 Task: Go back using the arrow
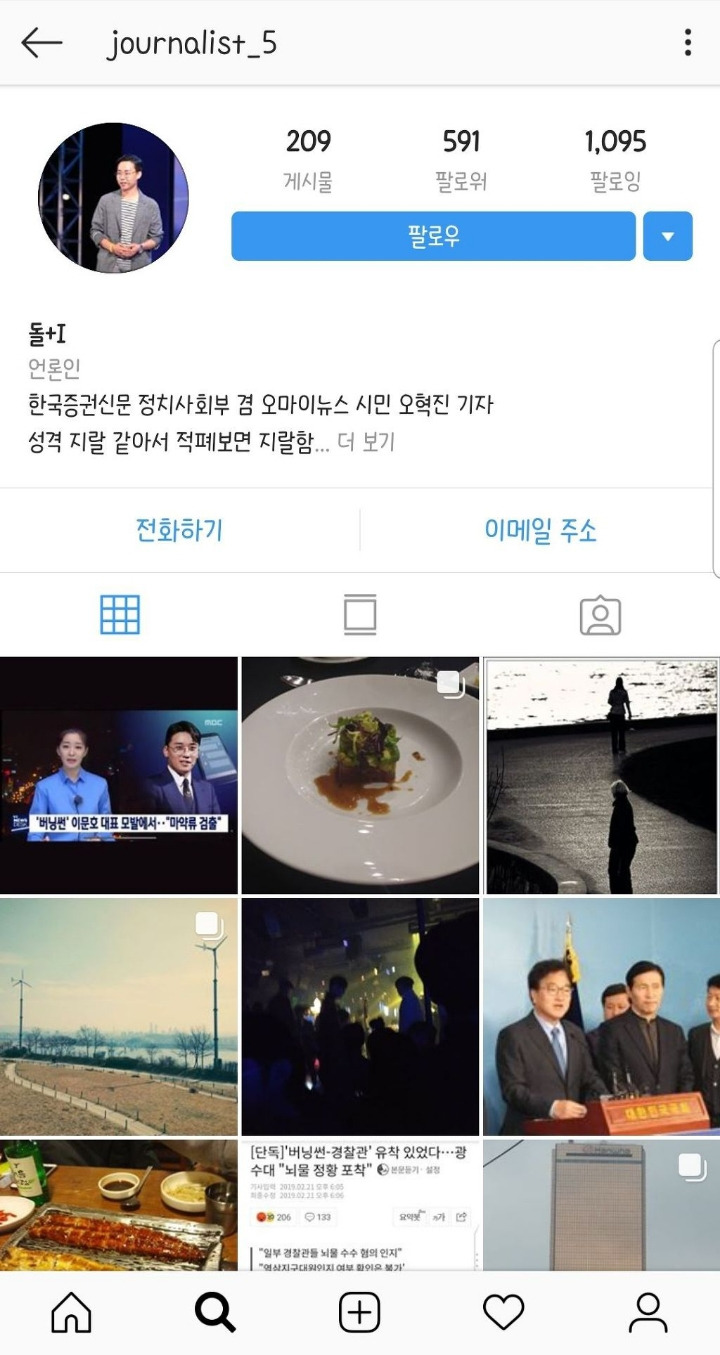tap(42, 43)
